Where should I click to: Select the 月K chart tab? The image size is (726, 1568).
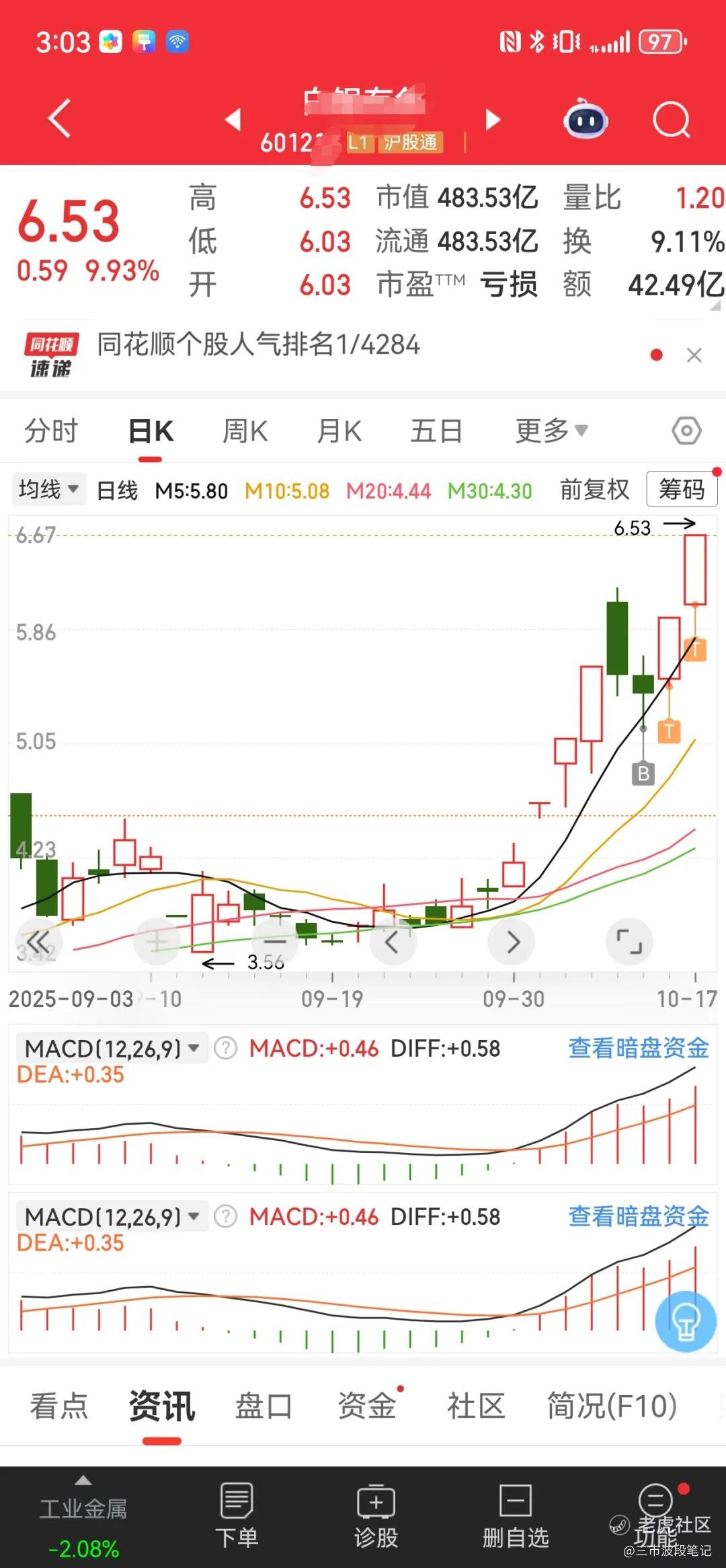339,431
